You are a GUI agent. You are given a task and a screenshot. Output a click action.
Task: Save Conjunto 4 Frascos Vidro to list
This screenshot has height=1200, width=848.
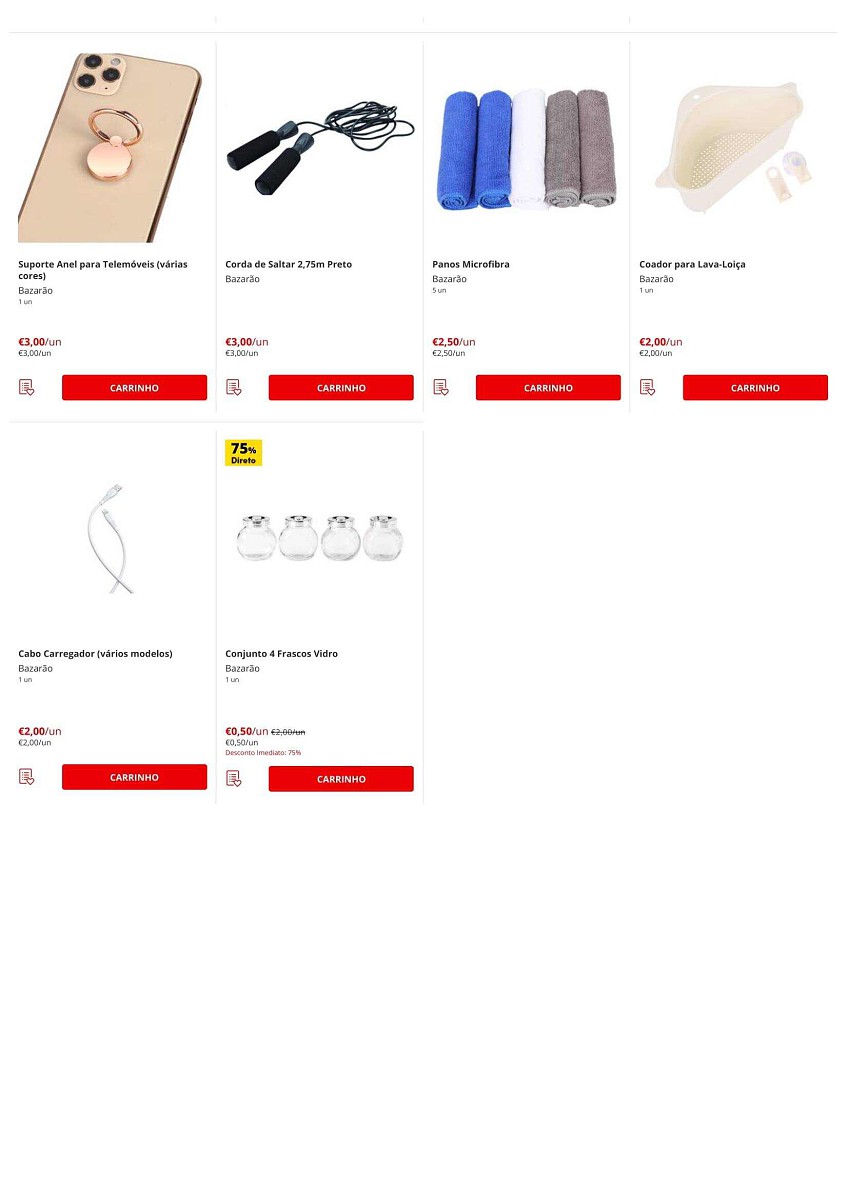coord(234,778)
